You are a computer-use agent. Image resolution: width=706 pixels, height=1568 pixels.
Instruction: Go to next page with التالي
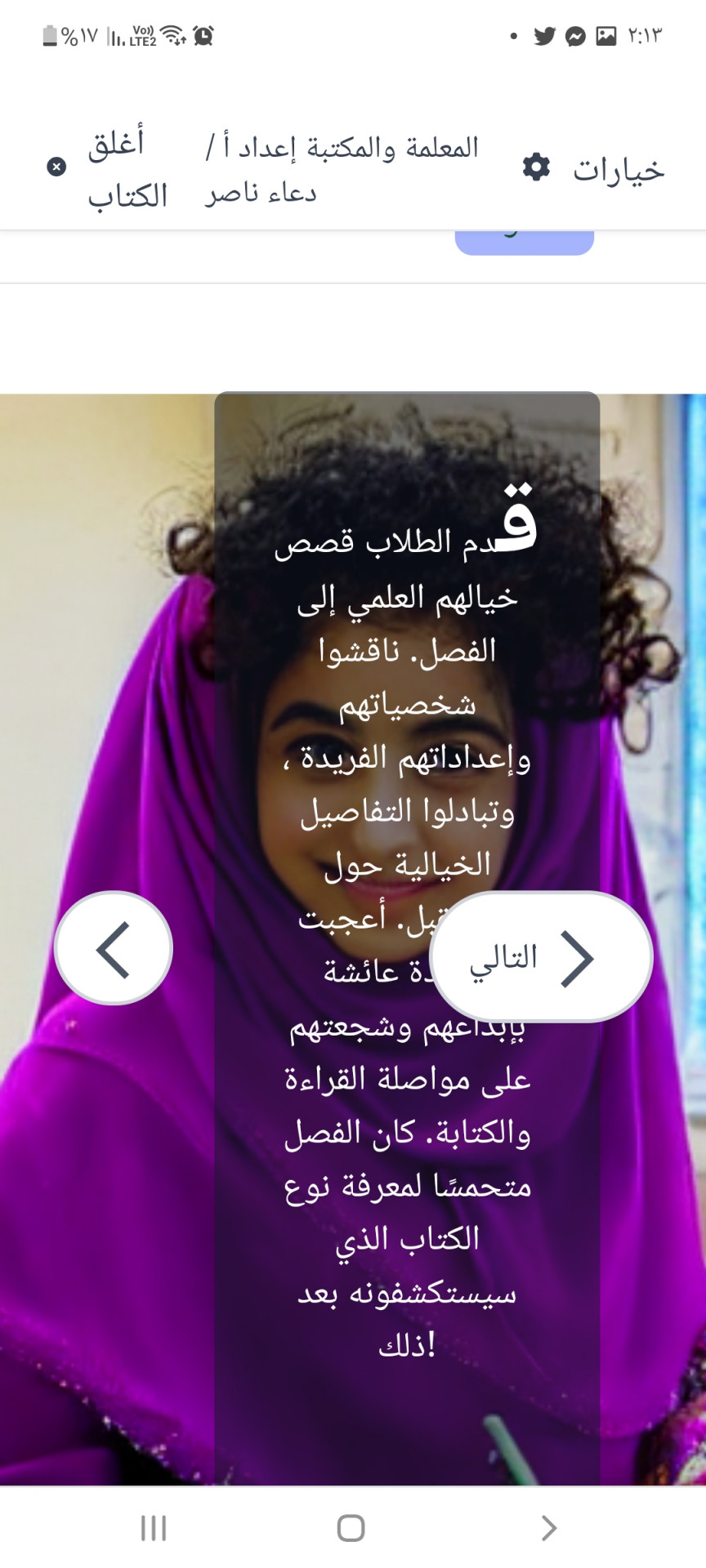[540, 956]
